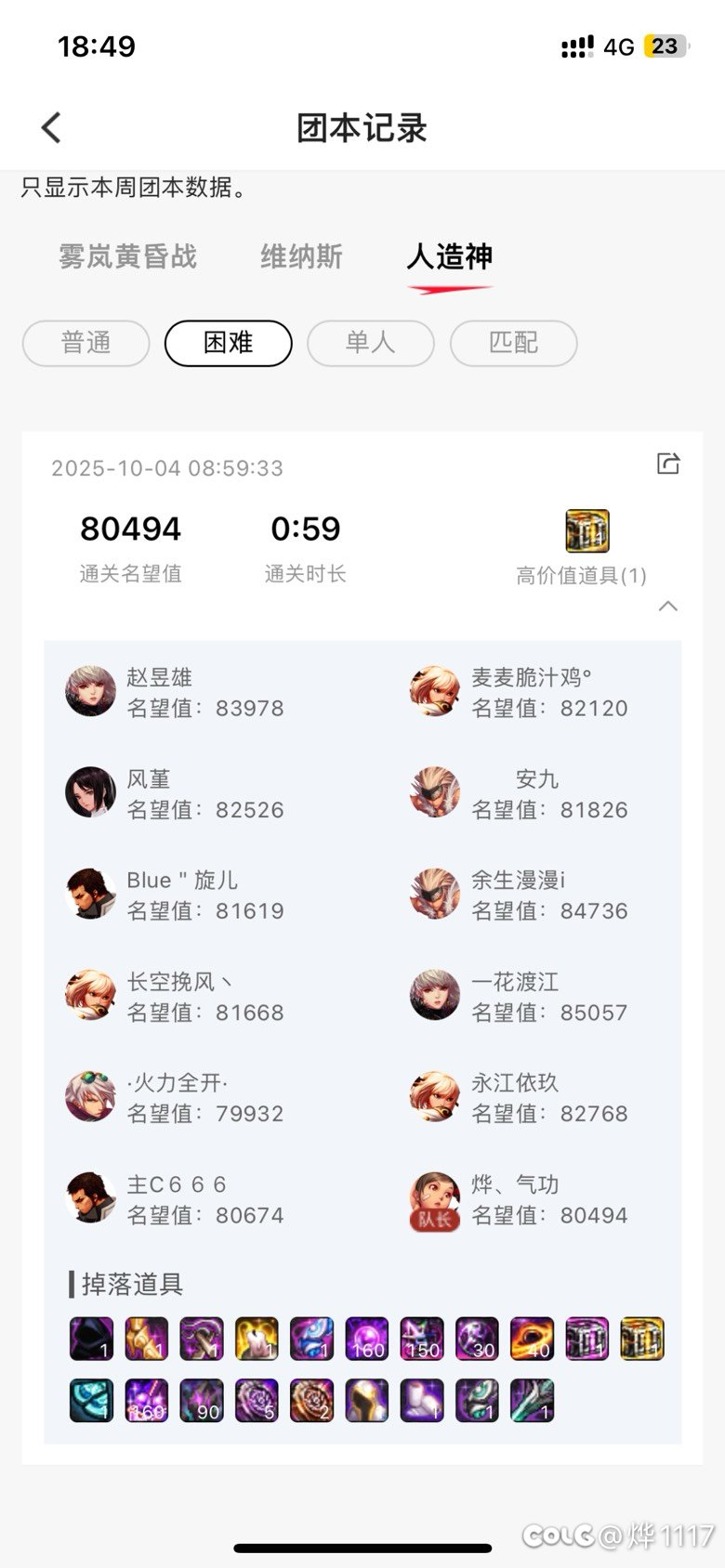Show 单人 mode records
The width and height of the screenshot is (725, 1568).
click(x=370, y=343)
